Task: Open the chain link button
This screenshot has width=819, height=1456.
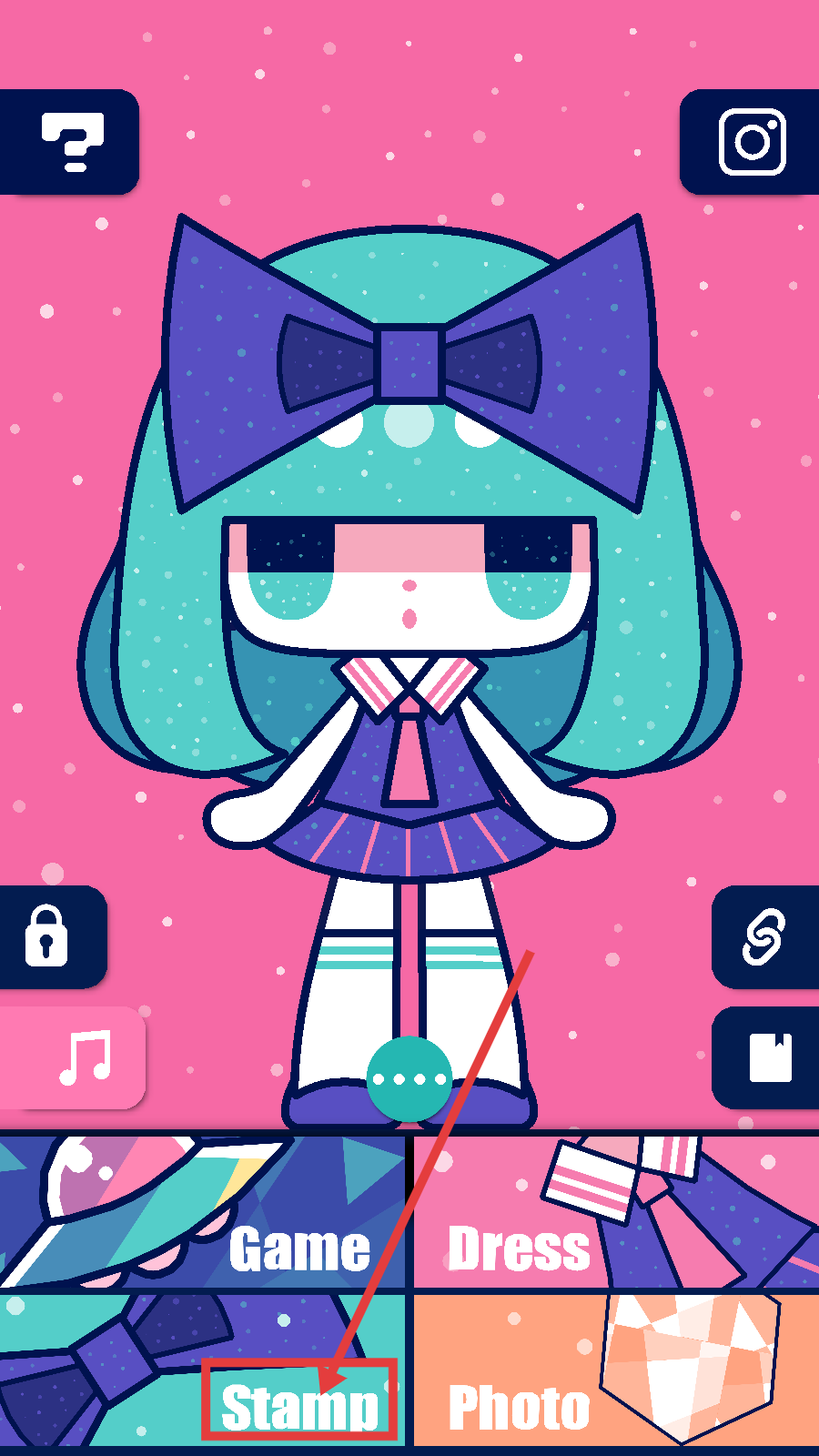Action: pos(764,936)
